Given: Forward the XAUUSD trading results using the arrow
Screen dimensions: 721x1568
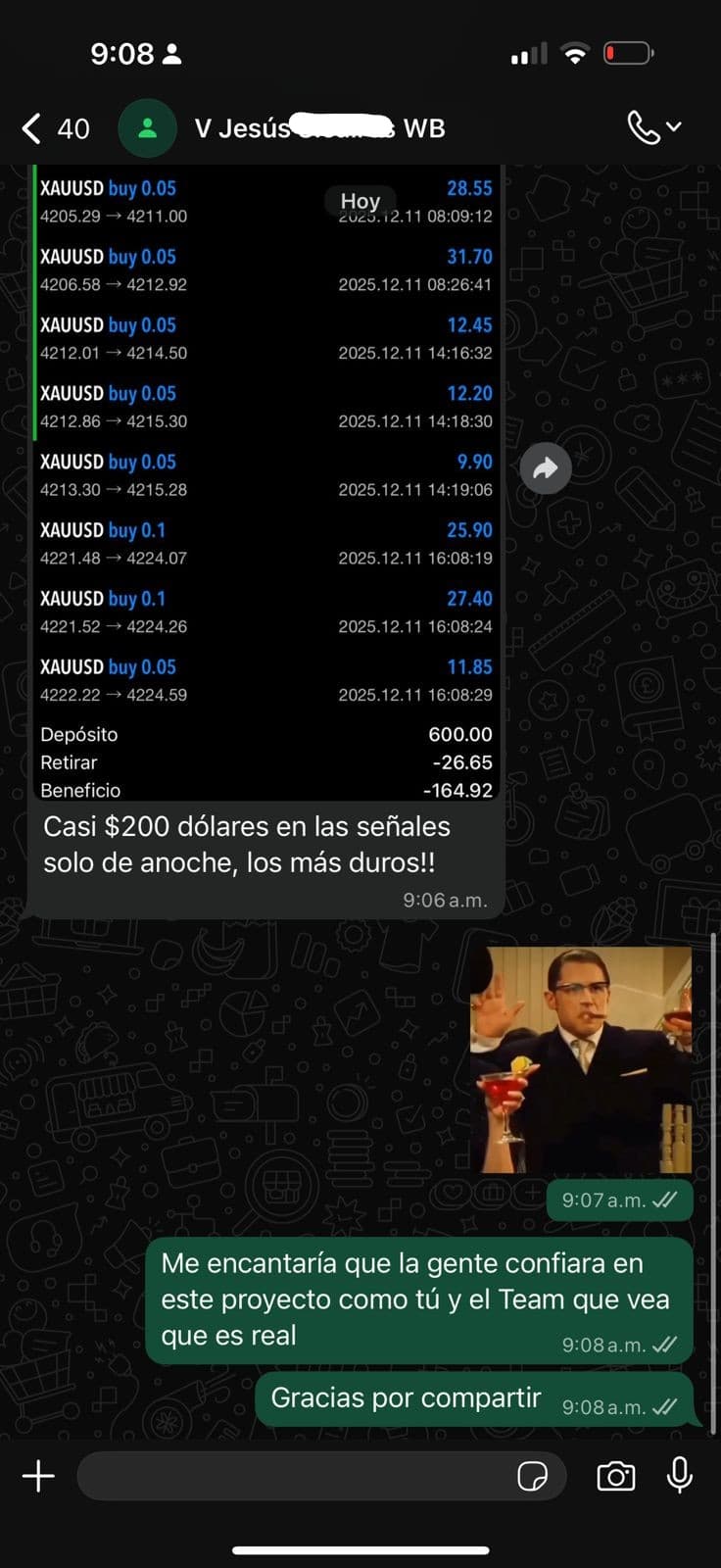Looking at the screenshot, I should [545, 468].
